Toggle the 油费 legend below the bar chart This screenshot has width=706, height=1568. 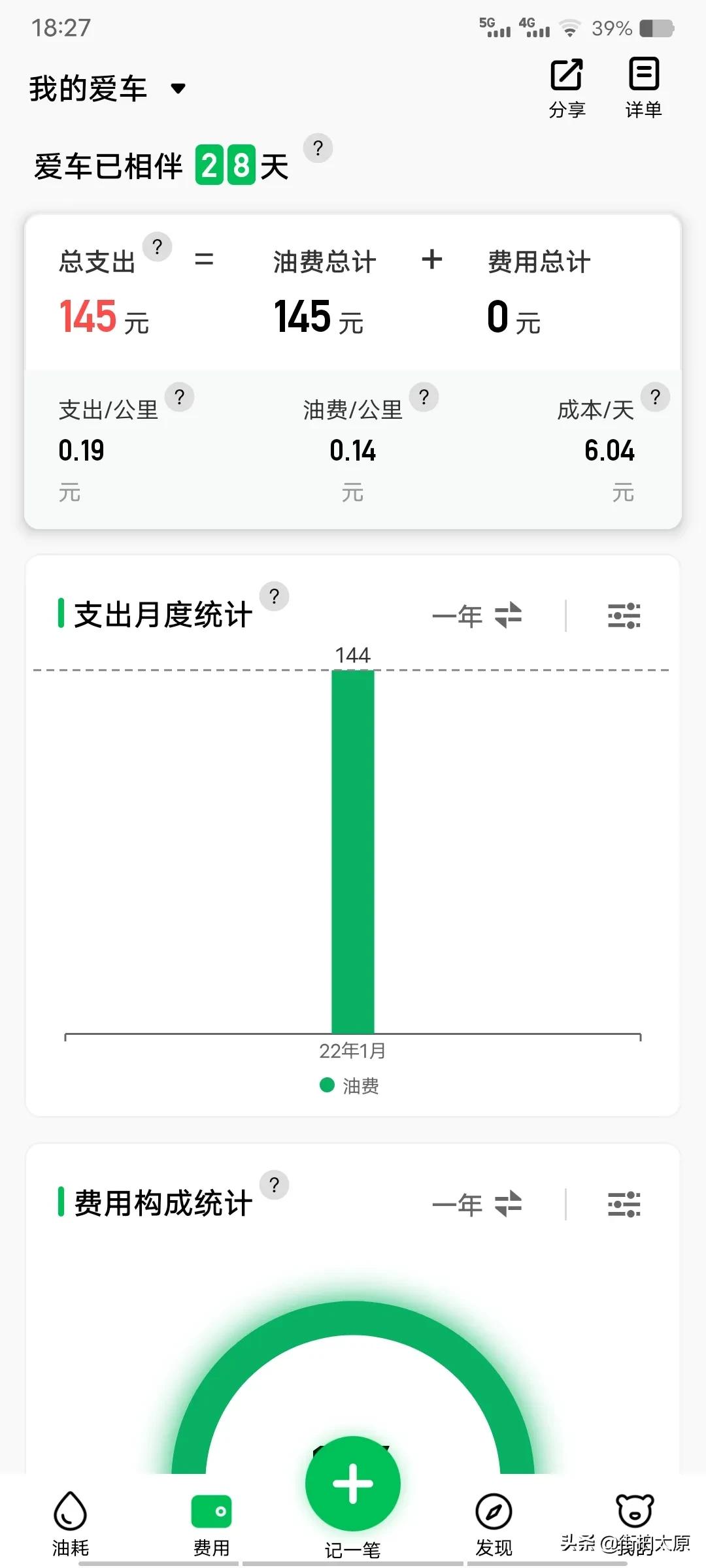click(352, 1085)
